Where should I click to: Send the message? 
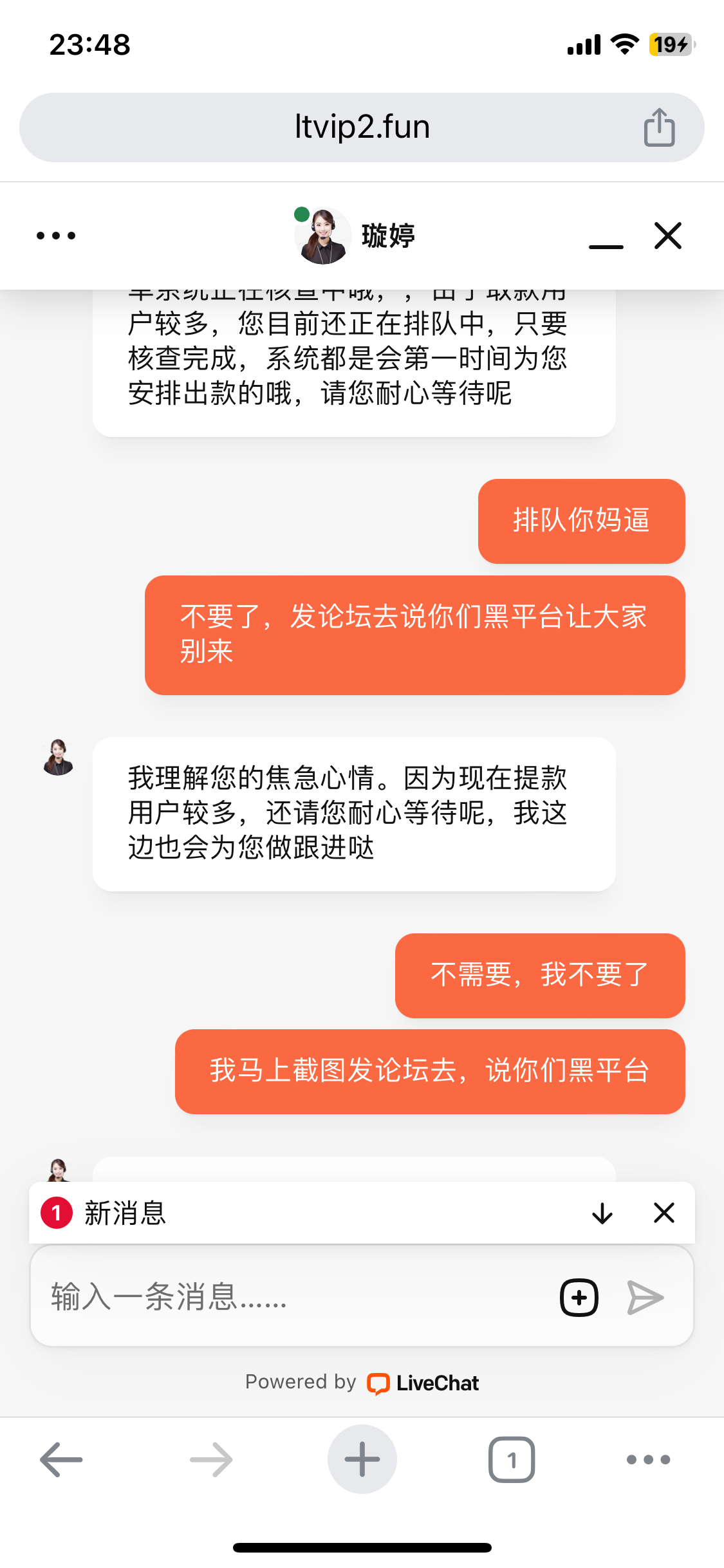(x=645, y=1297)
